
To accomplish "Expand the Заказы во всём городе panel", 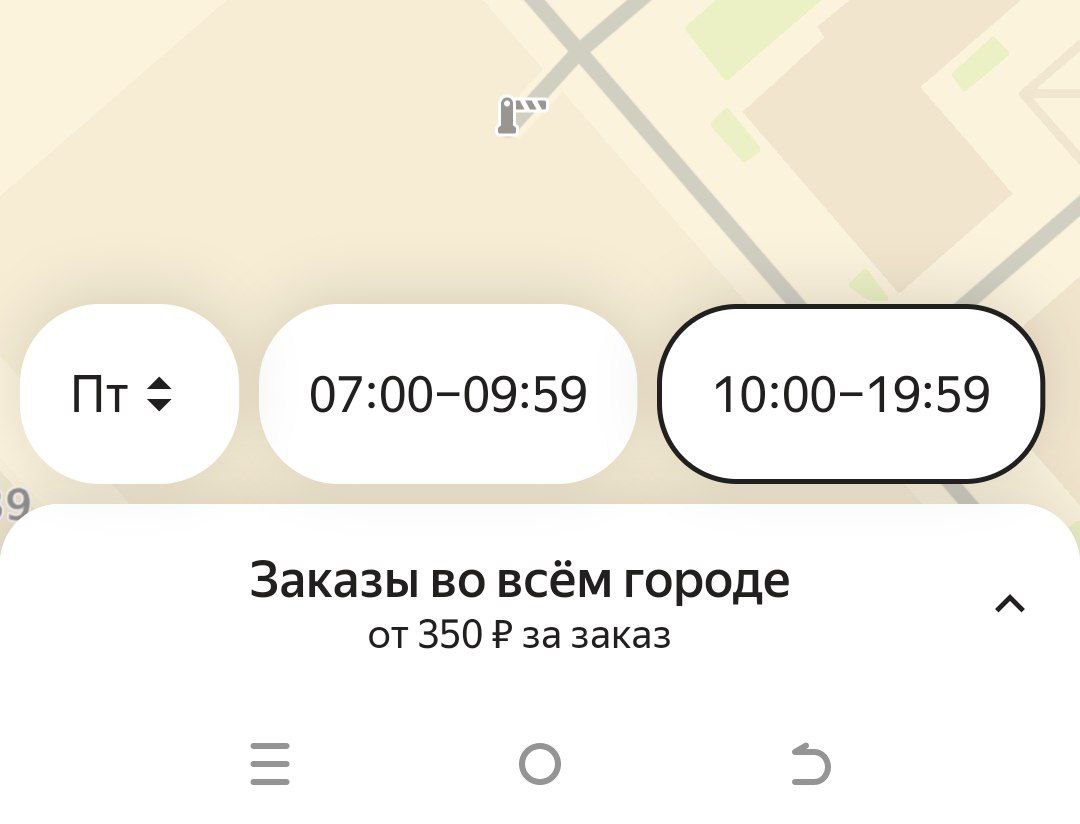I will 1010,603.
